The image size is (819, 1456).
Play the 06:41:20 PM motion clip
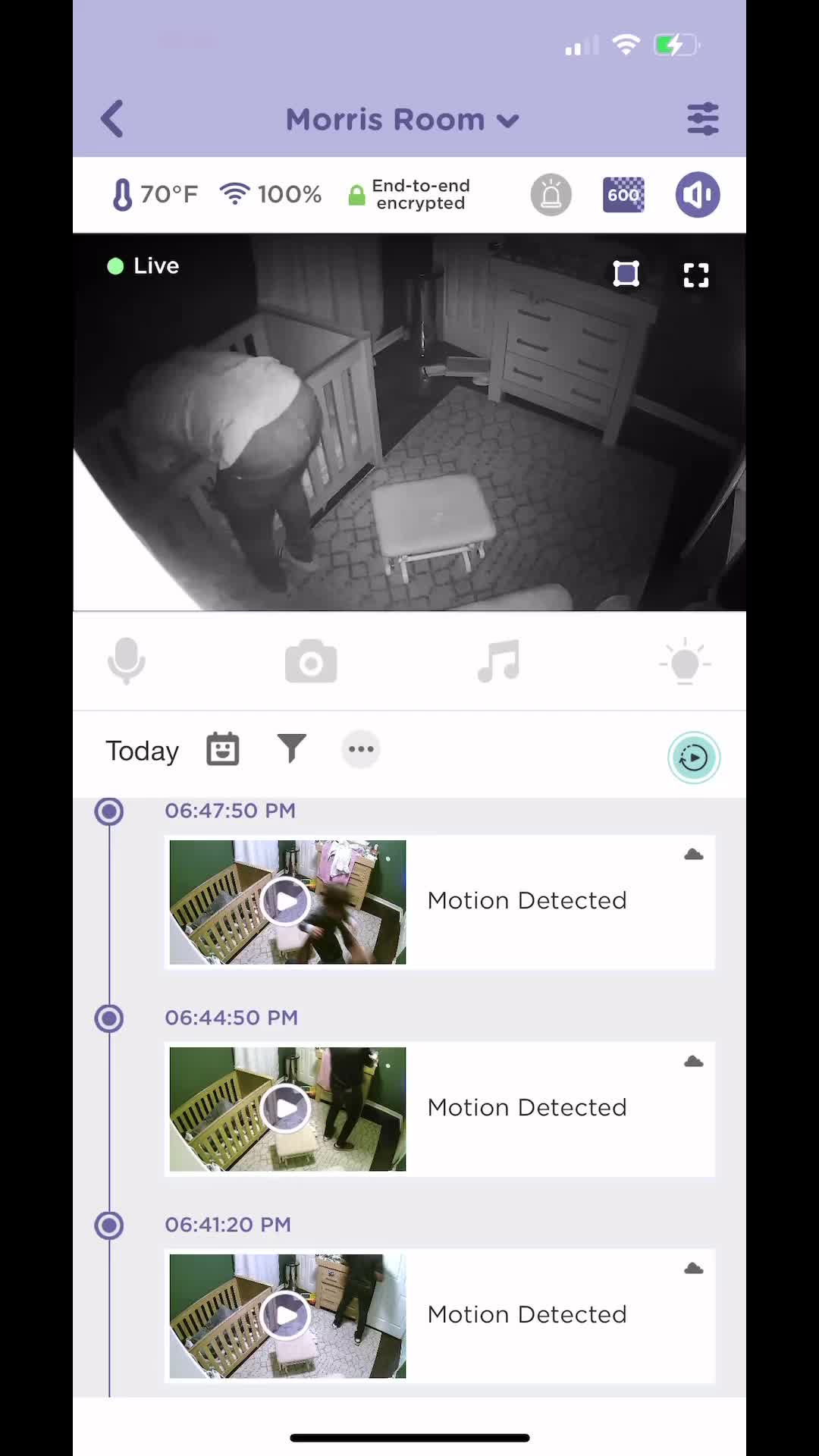click(286, 1316)
